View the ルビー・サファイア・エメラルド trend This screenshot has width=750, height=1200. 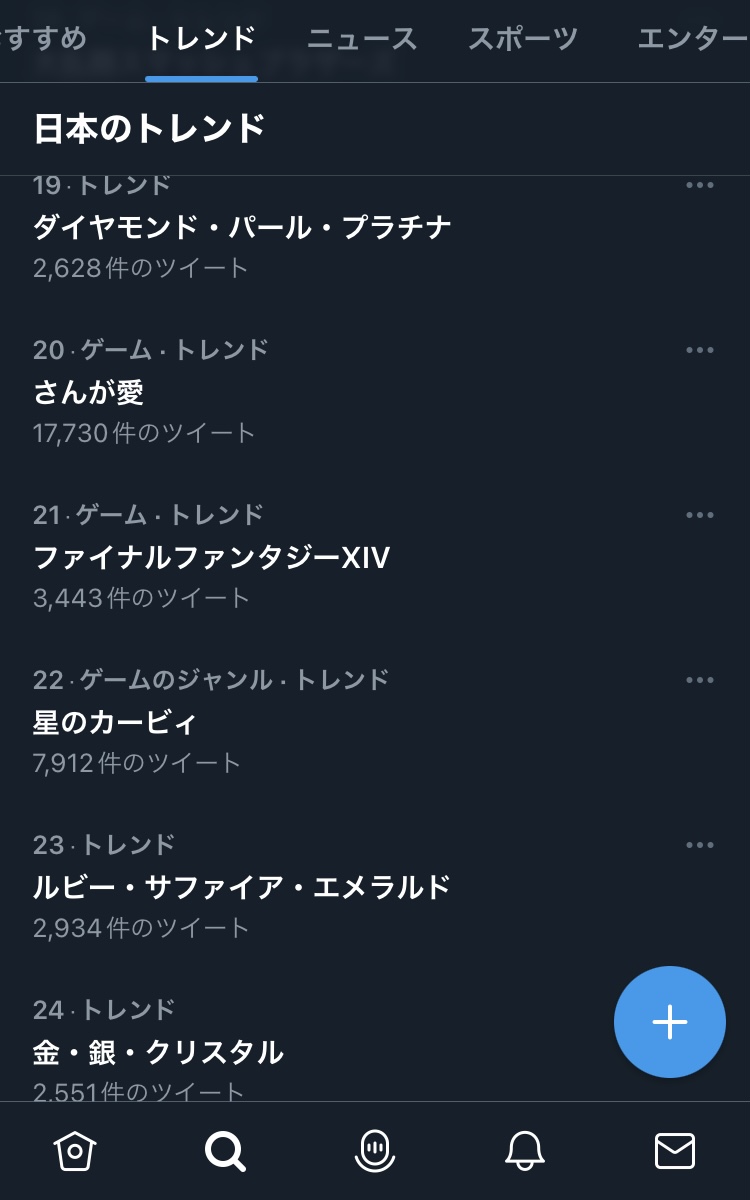point(242,887)
